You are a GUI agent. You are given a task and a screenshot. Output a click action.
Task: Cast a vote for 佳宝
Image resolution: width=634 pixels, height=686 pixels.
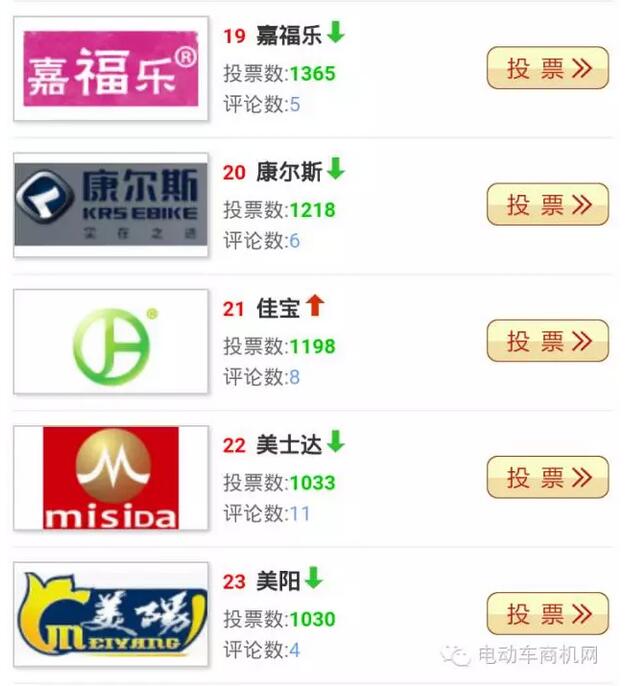(x=547, y=341)
